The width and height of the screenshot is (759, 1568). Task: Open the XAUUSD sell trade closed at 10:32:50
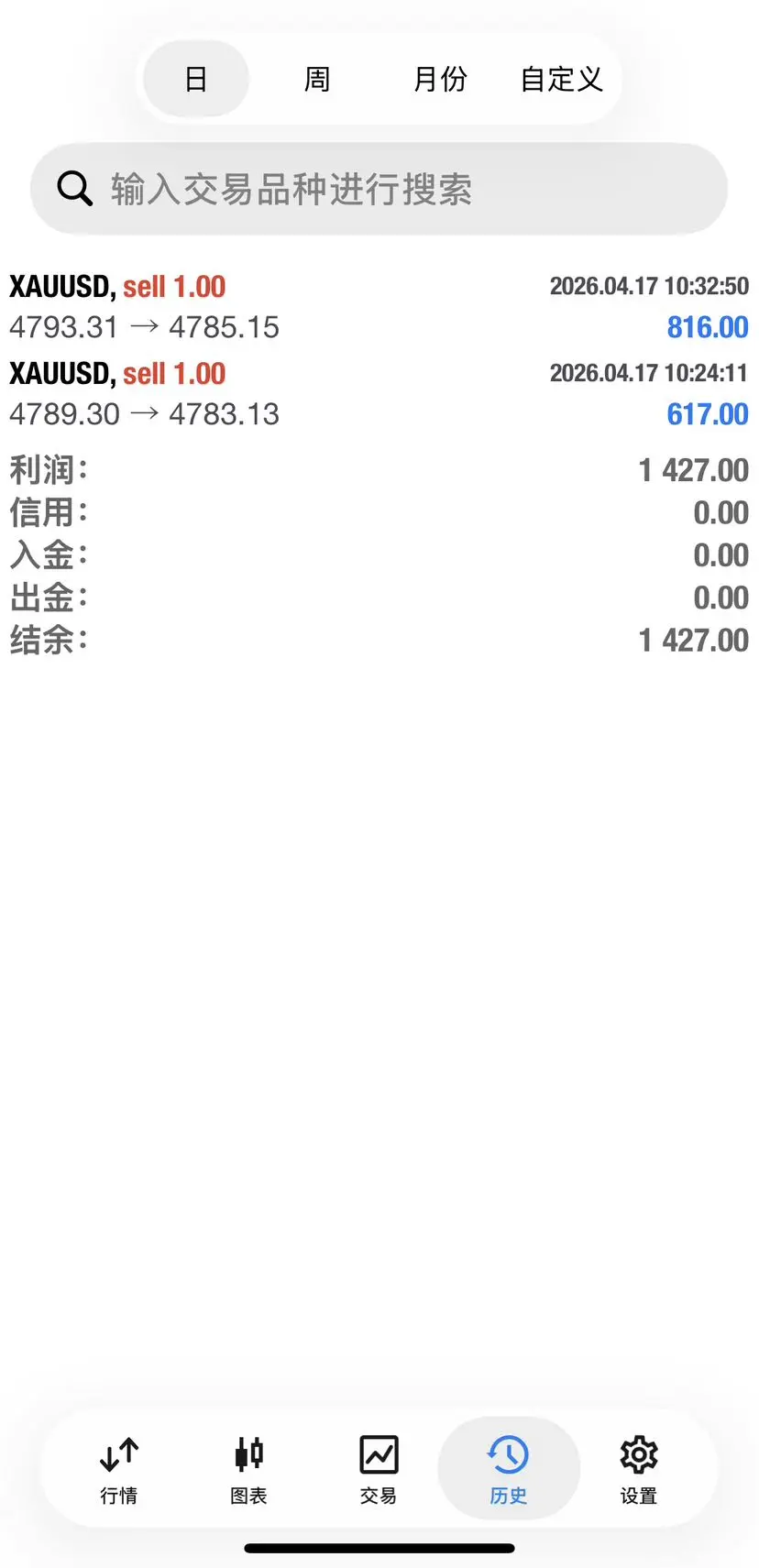(379, 307)
